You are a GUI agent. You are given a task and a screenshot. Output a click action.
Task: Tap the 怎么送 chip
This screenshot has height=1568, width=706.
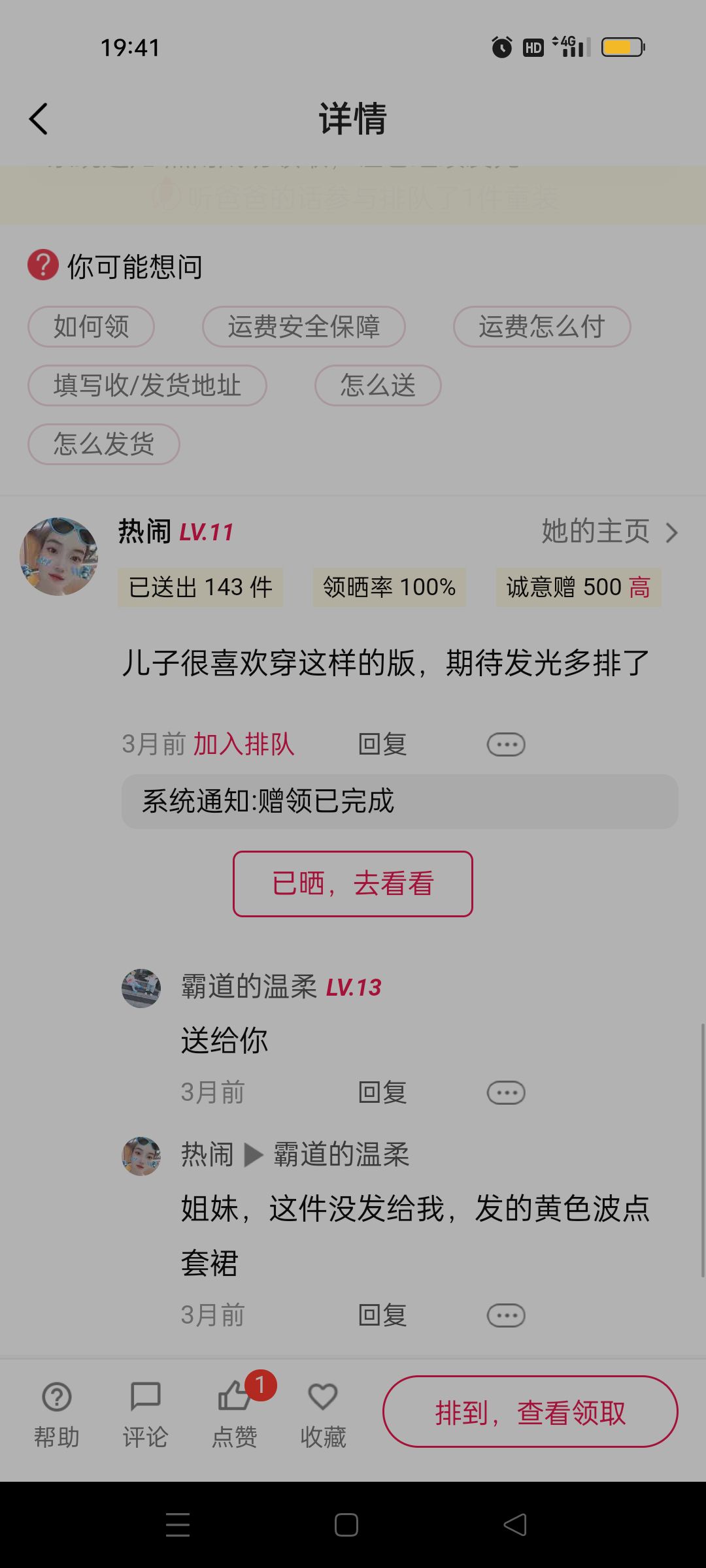[378, 385]
